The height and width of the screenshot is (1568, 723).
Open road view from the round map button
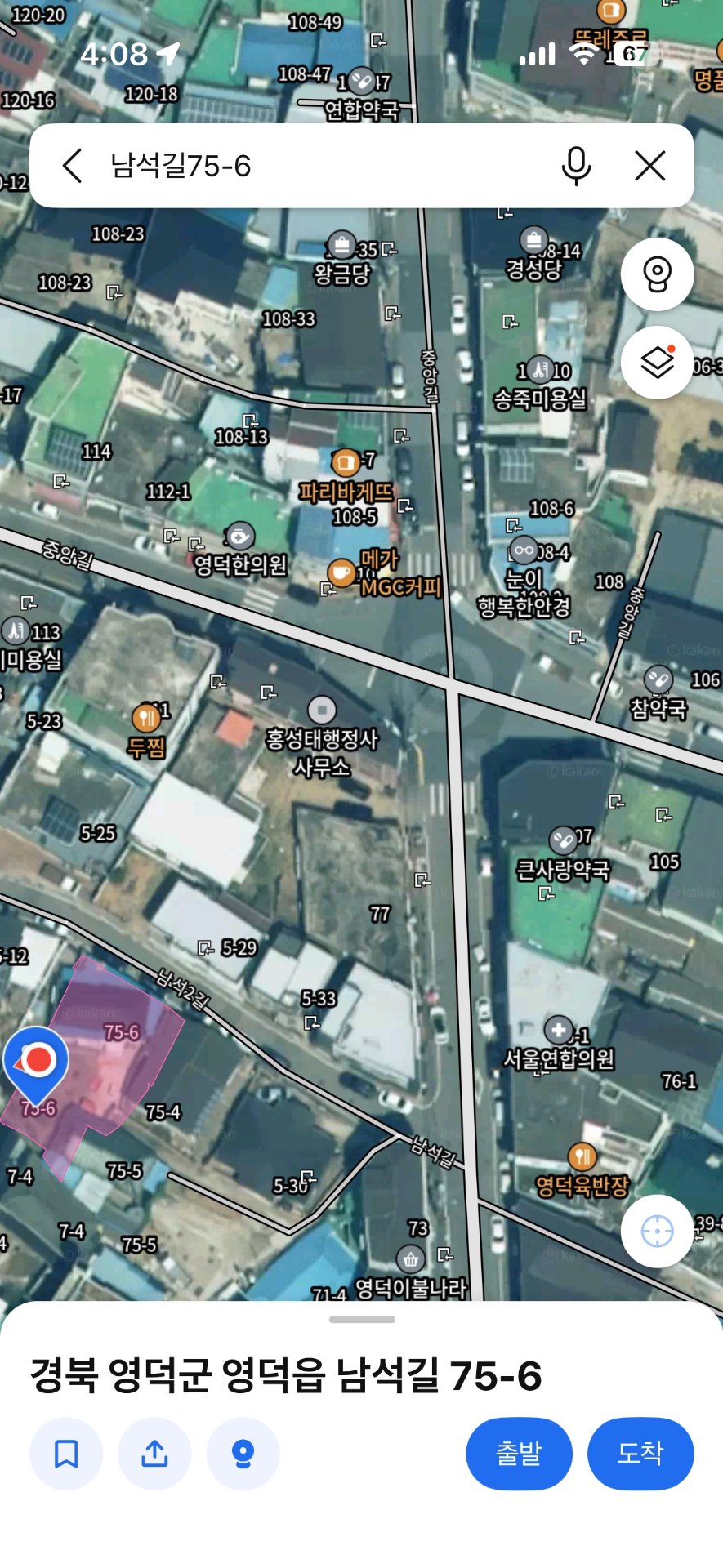[x=658, y=274]
